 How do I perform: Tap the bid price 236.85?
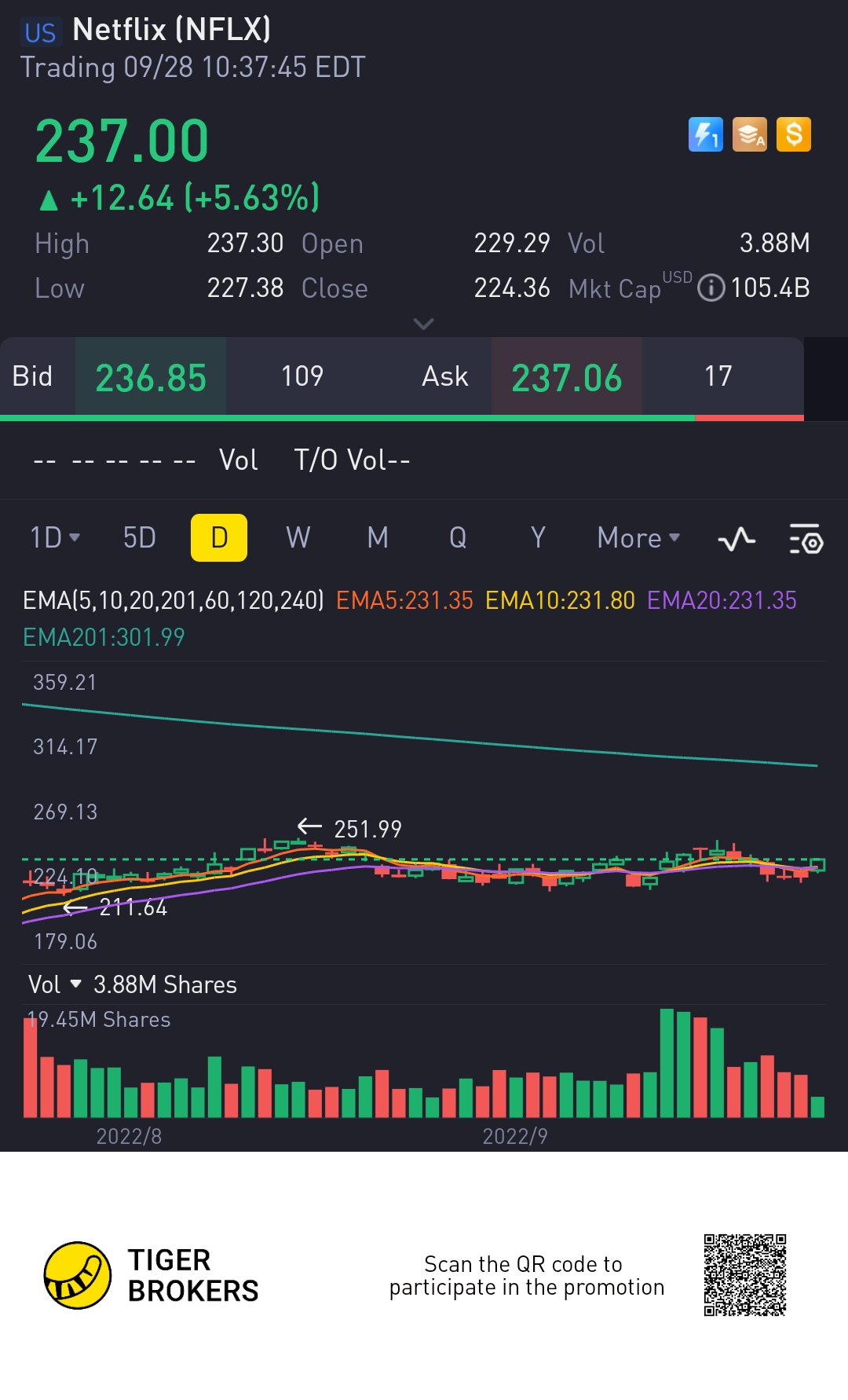click(151, 377)
